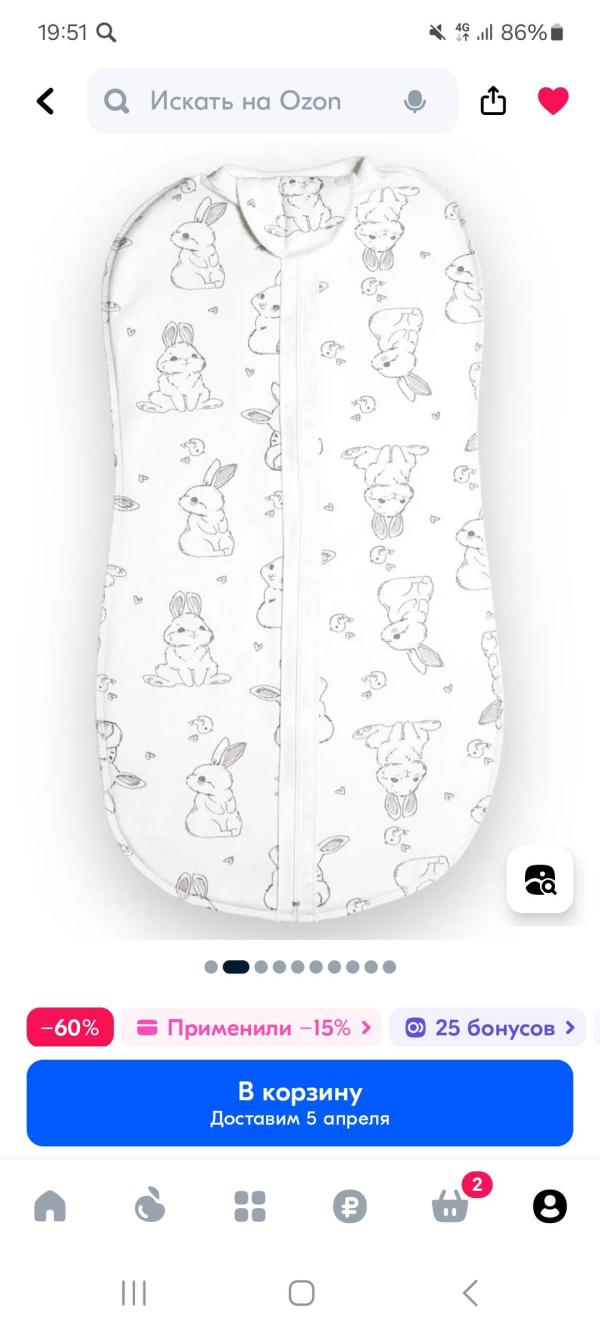Open the cart with 2 items
The image size is (600, 1332).
click(450, 1206)
